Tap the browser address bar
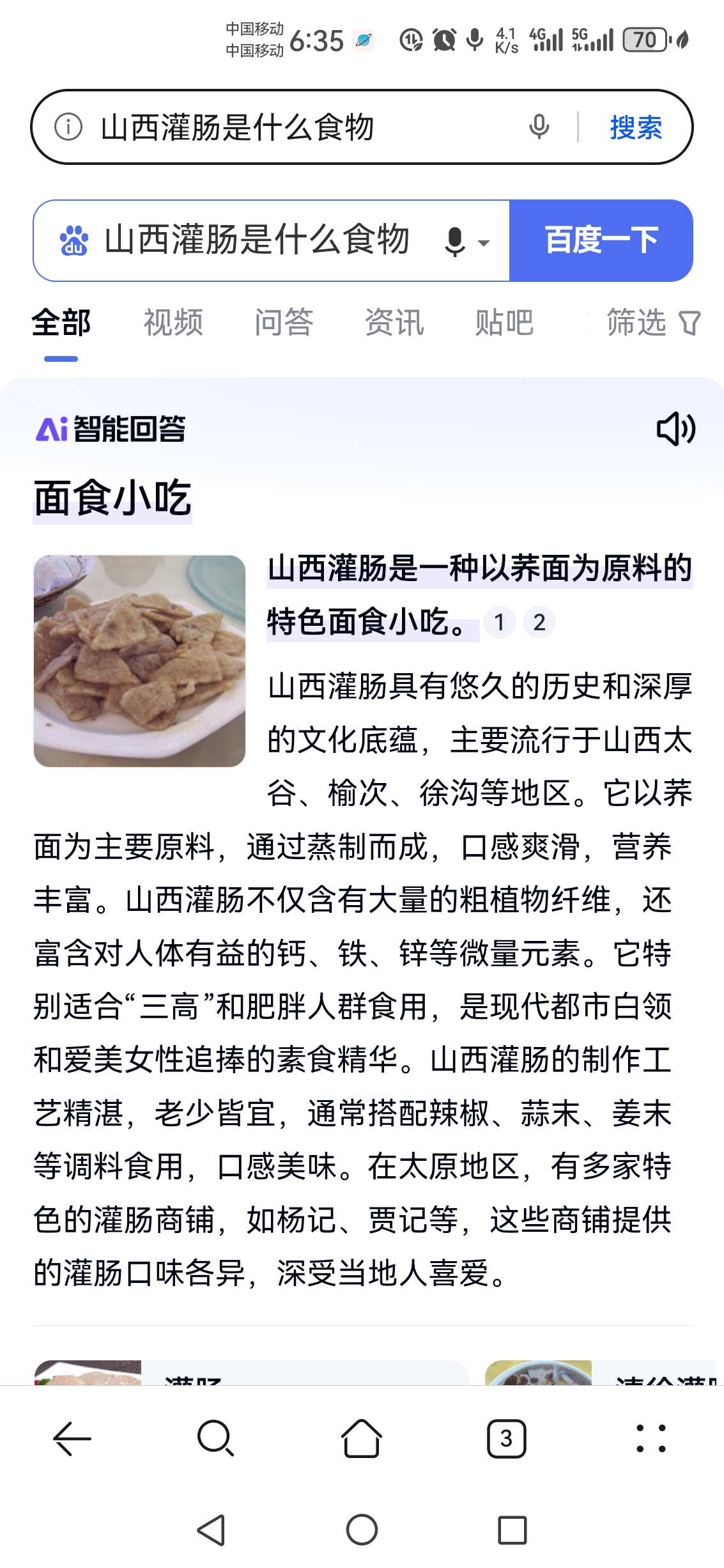724x1568 pixels. click(307, 127)
